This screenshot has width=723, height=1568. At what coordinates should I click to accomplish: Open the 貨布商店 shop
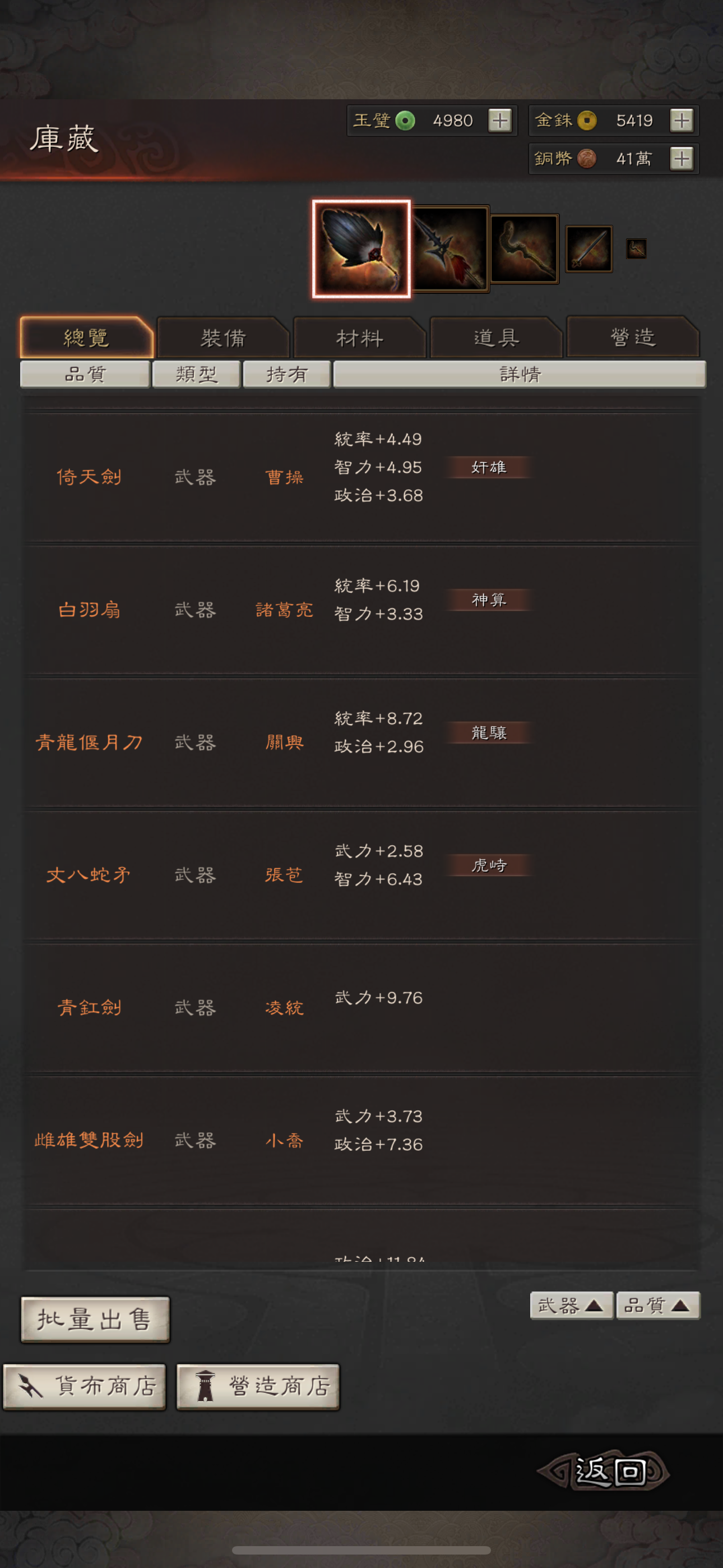85,1387
